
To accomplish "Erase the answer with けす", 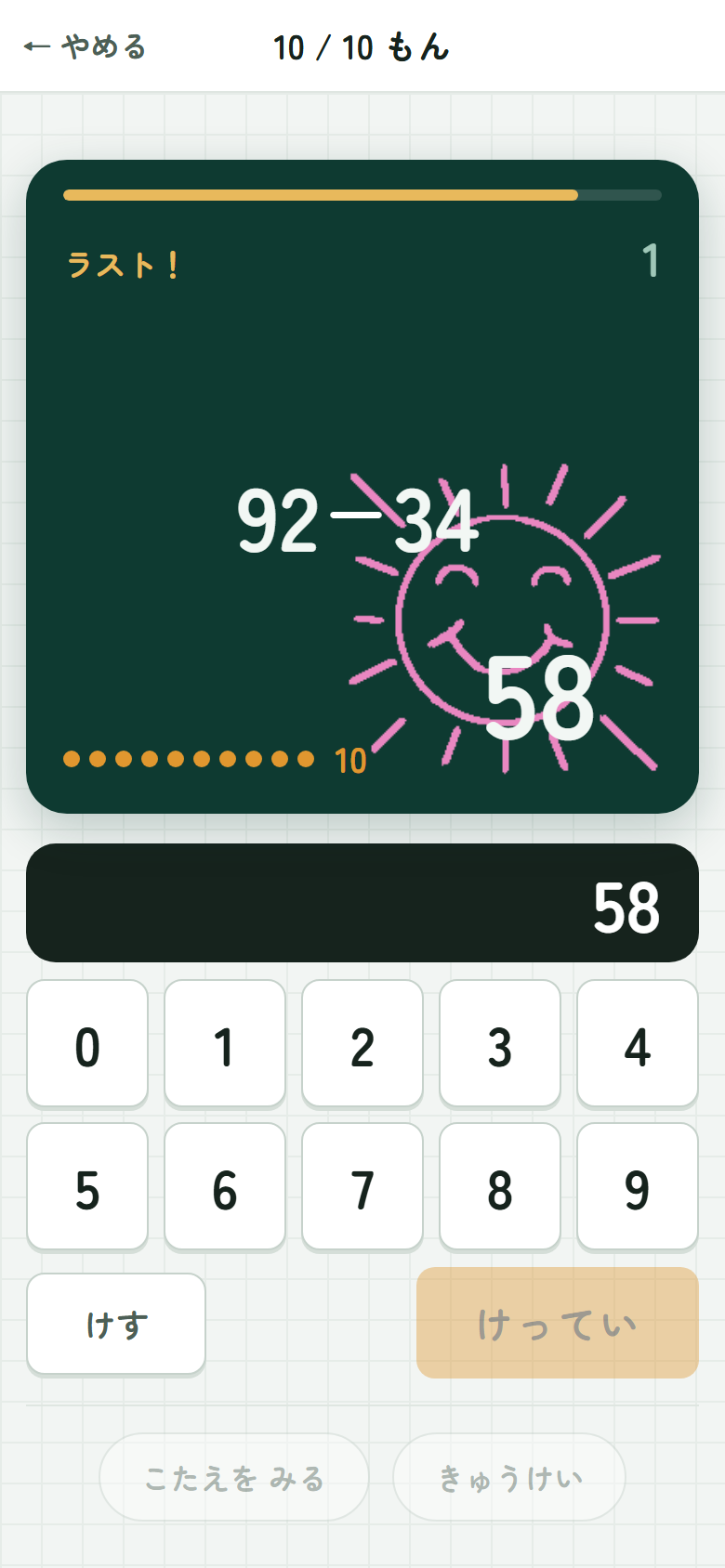I will [x=116, y=1324].
